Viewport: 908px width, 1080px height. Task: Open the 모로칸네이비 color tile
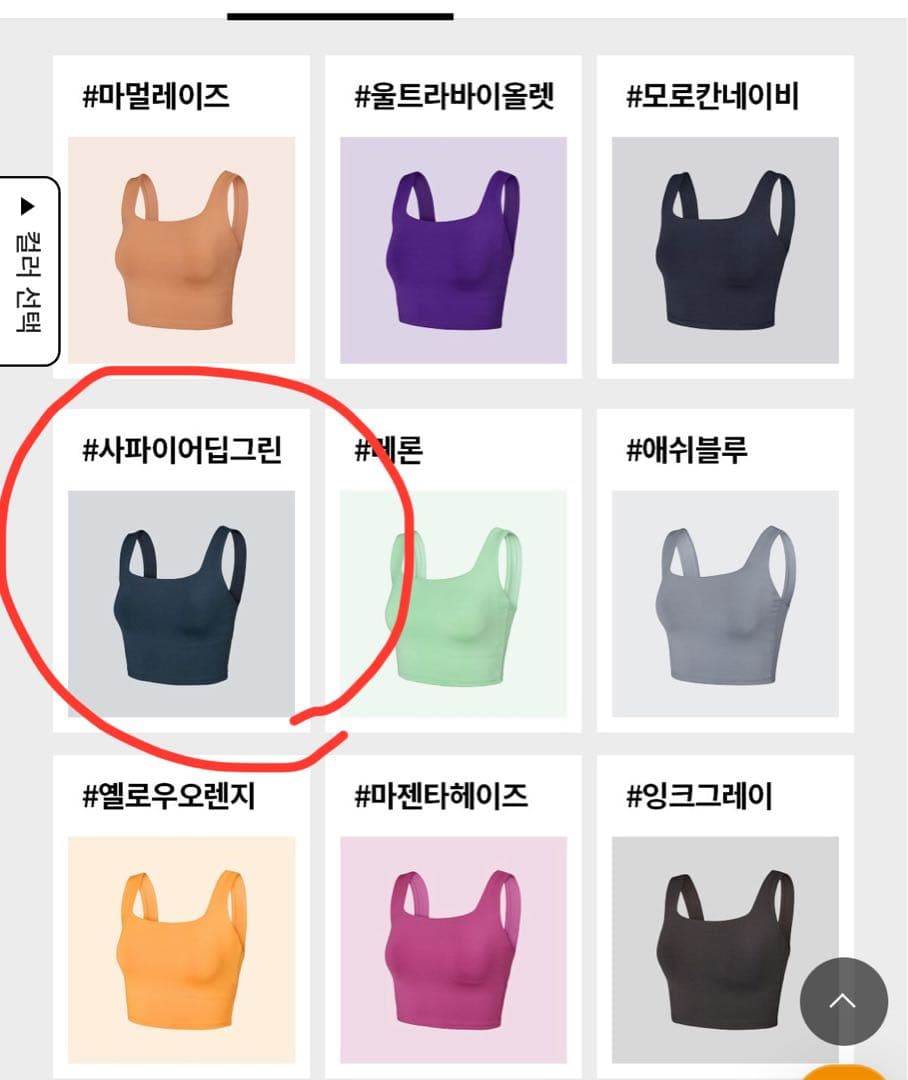pyautogui.click(x=725, y=249)
